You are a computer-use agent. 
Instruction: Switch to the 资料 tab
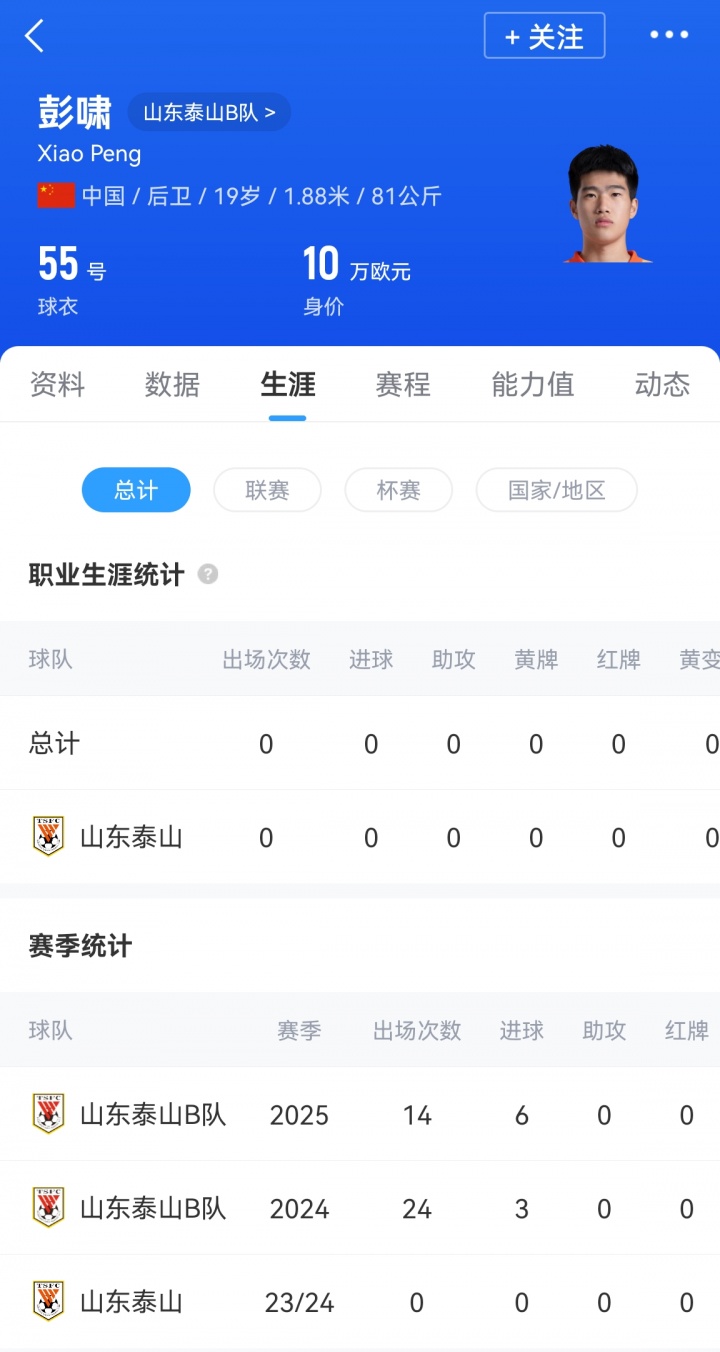57,385
